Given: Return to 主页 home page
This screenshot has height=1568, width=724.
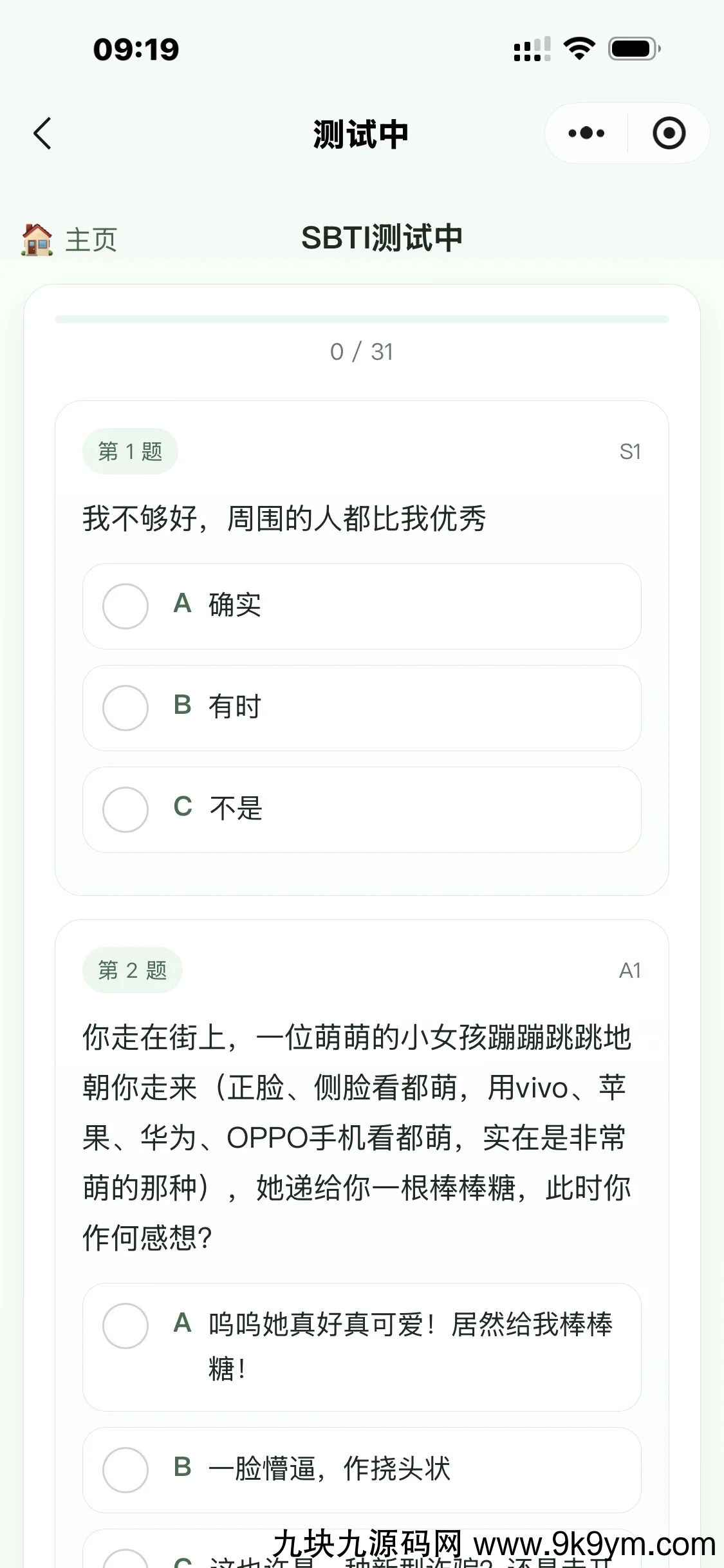Looking at the screenshot, I should [70, 239].
